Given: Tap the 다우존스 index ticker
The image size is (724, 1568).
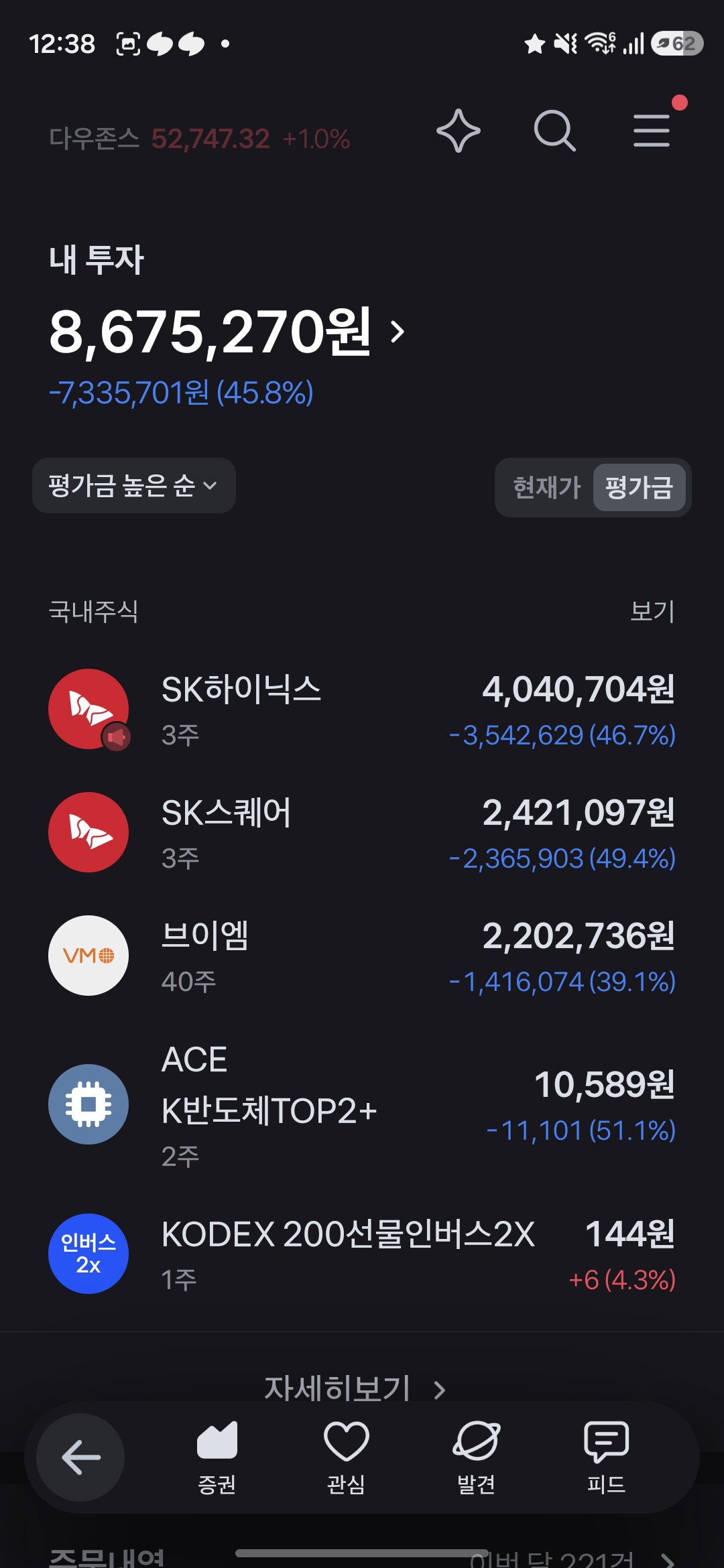Looking at the screenshot, I should pyautogui.click(x=199, y=139).
